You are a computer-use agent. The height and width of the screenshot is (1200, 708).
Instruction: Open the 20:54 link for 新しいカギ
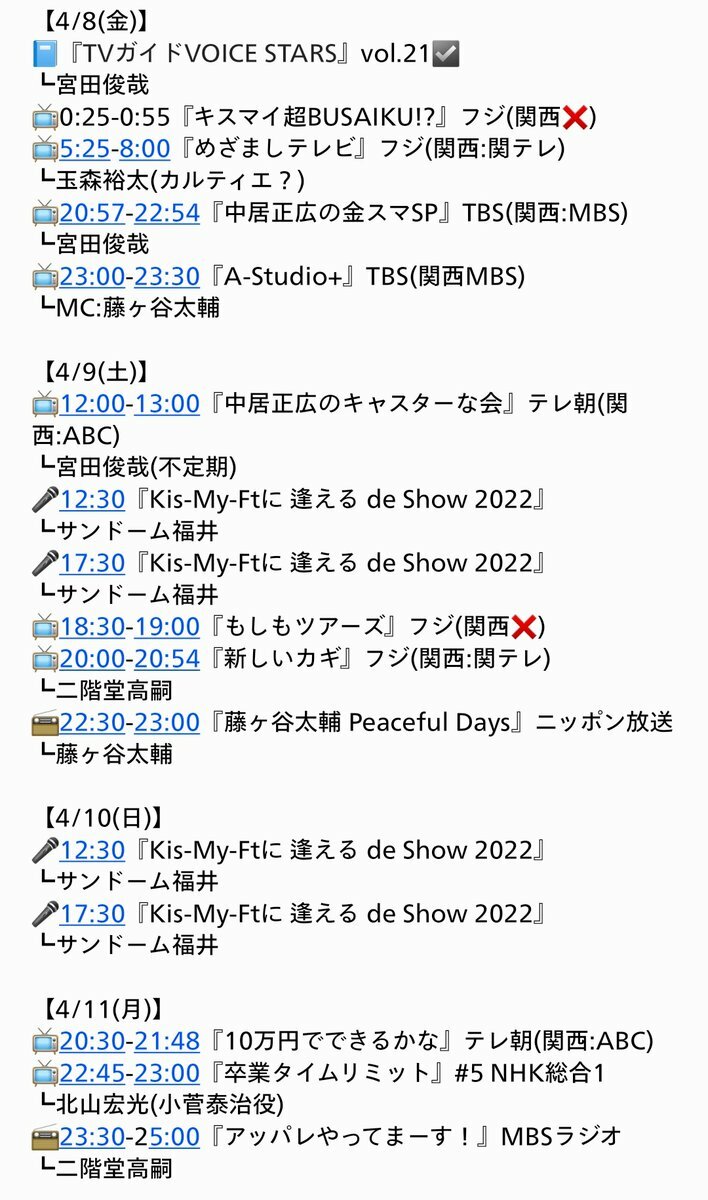(167, 659)
